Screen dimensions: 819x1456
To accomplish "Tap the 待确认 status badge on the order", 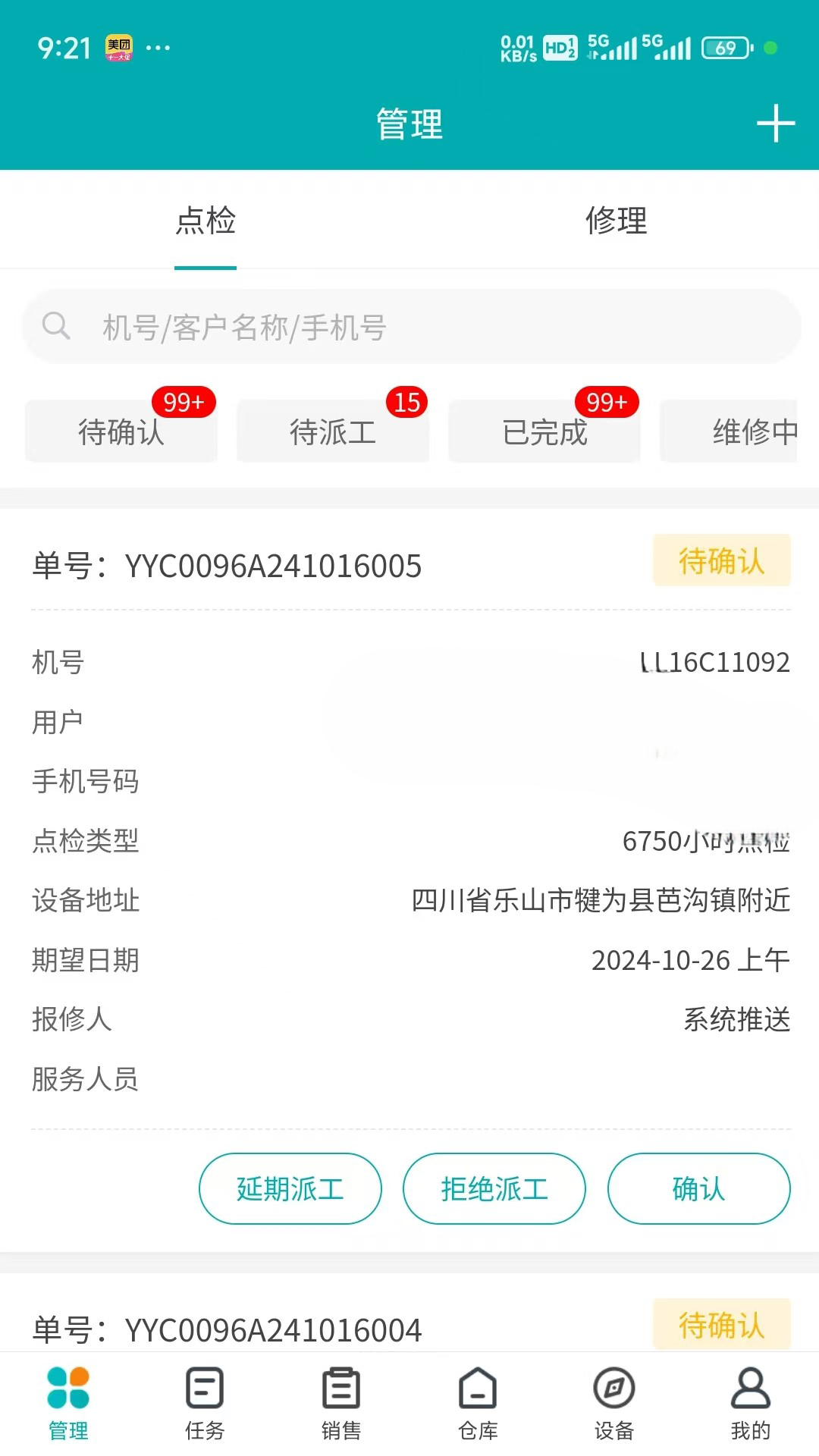I will coord(720,560).
